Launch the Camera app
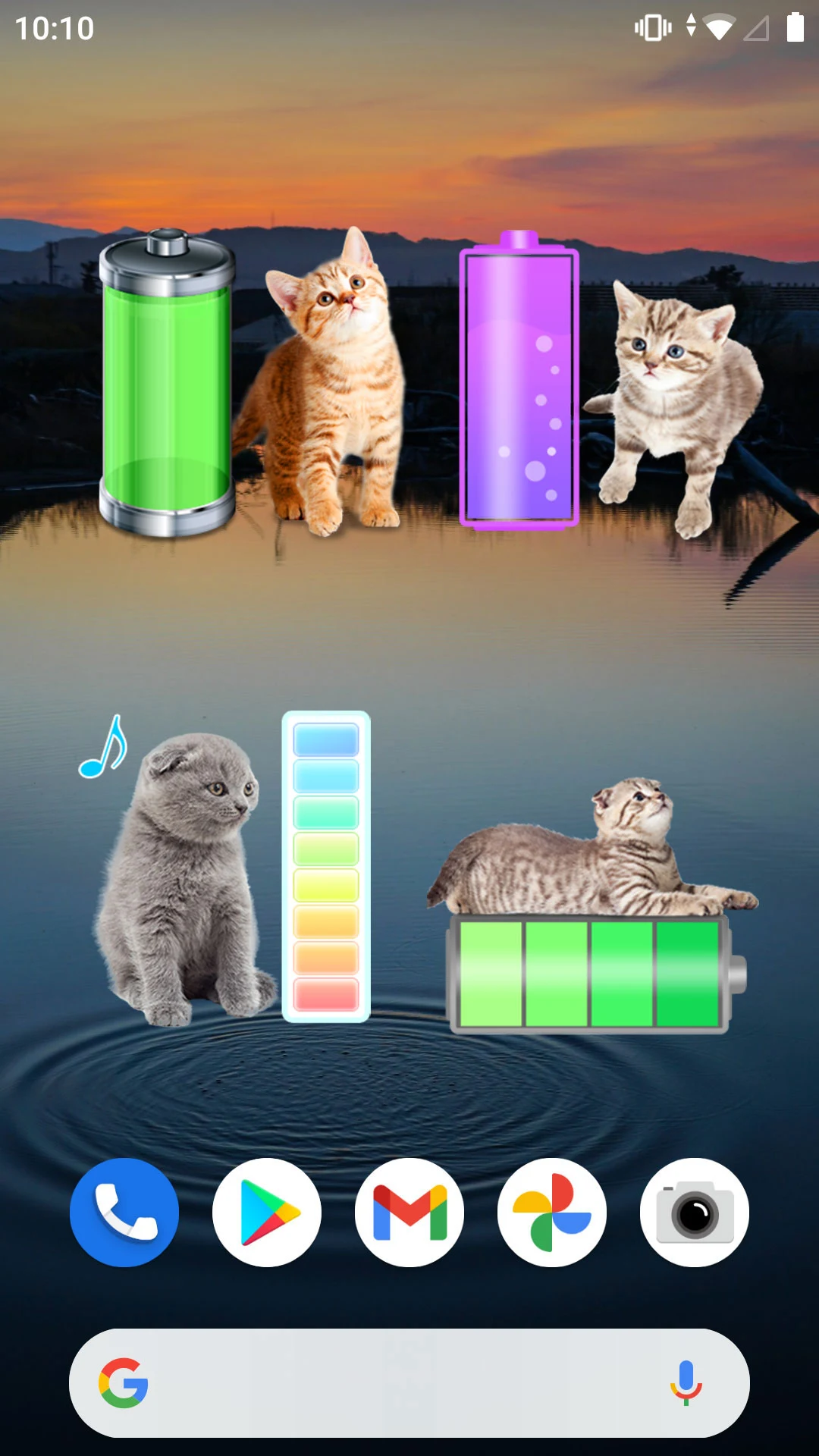This screenshot has width=819, height=1456. pyautogui.click(x=695, y=1212)
